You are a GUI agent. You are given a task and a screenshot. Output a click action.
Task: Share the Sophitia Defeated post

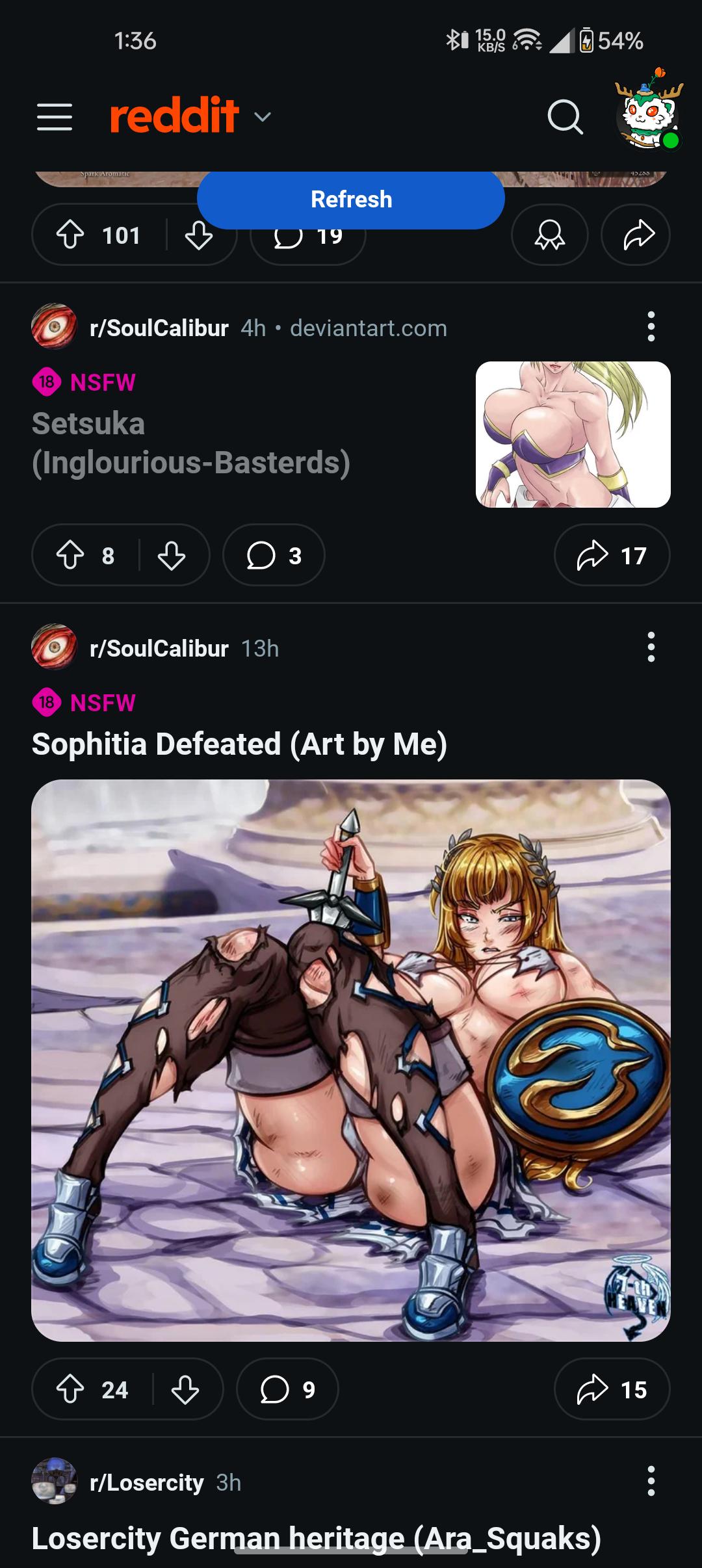(x=612, y=1390)
